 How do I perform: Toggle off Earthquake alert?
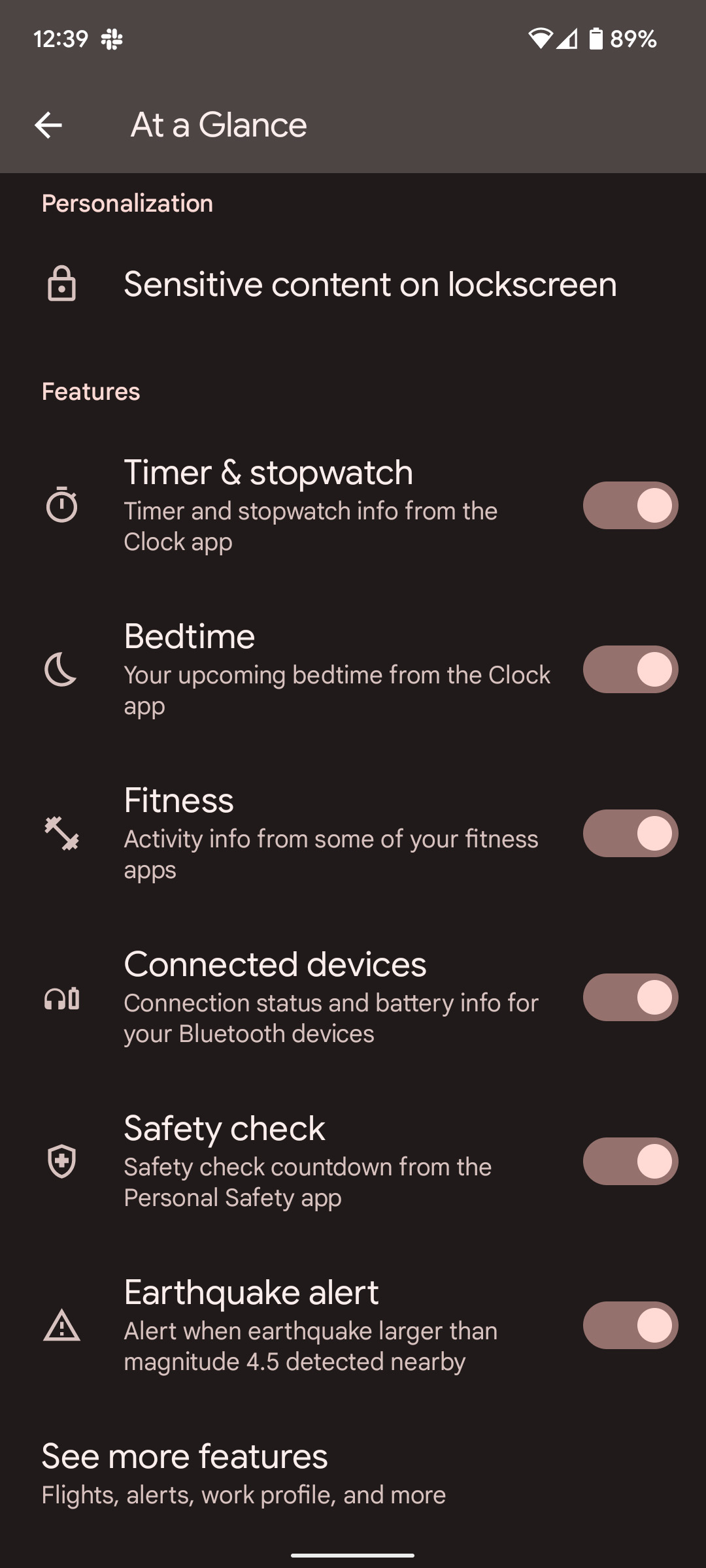(629, 1326)
